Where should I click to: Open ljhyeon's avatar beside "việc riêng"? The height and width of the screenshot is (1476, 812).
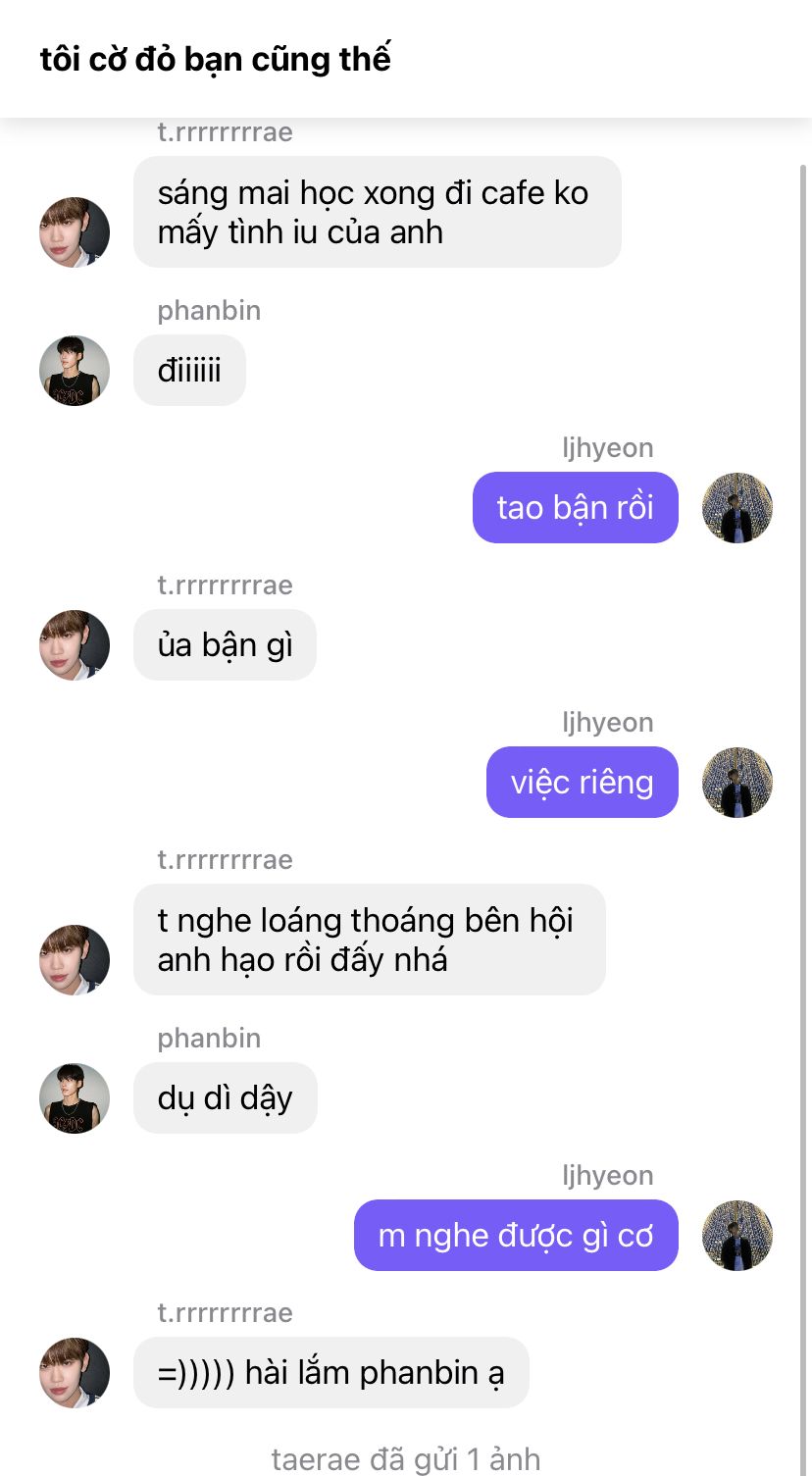point(737,783)
